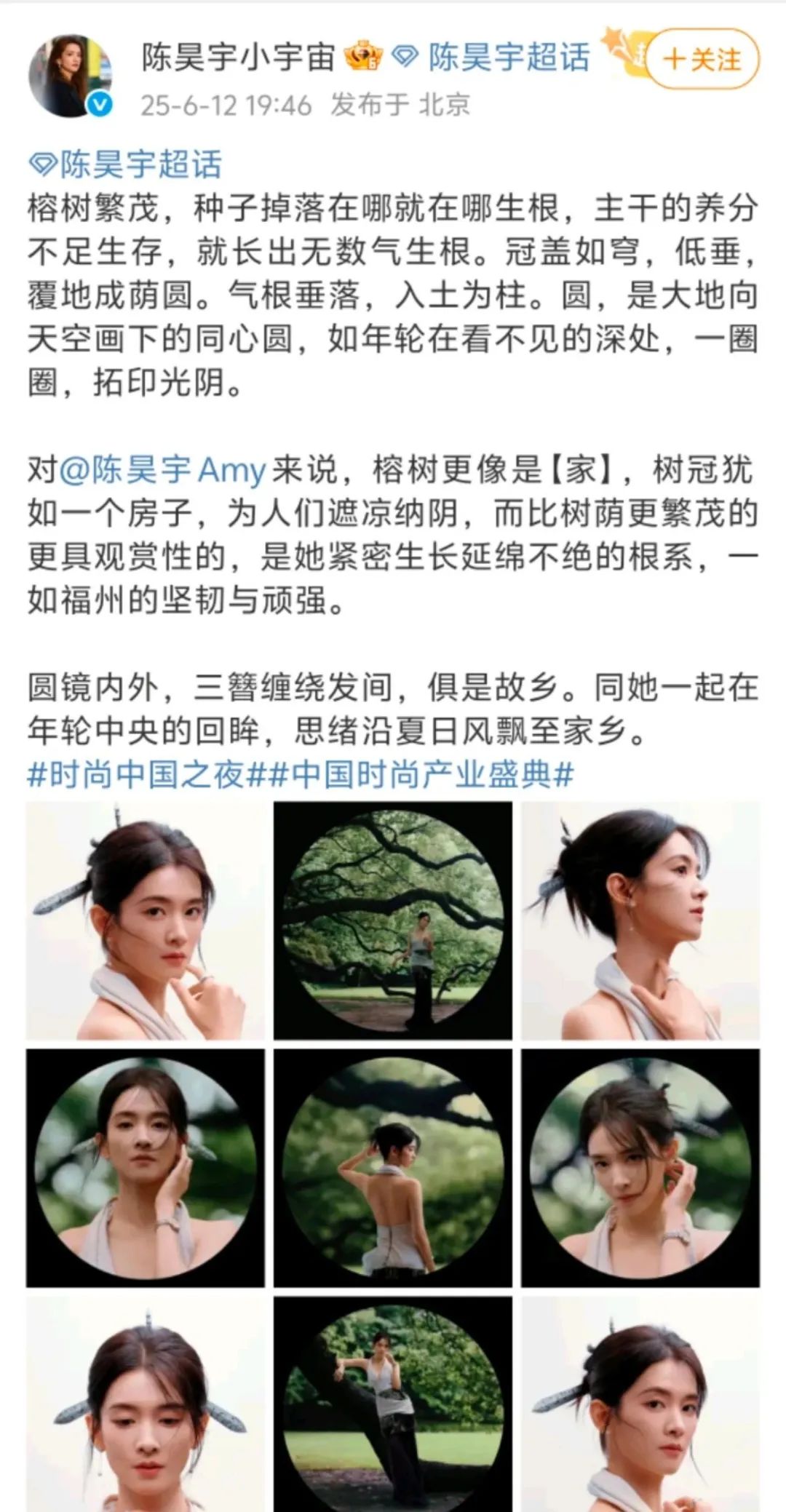This screenshot has height=1512, width=786.
Task: Open 陈昊宇小宇宙's profile avatar
Action: point(71,76)
